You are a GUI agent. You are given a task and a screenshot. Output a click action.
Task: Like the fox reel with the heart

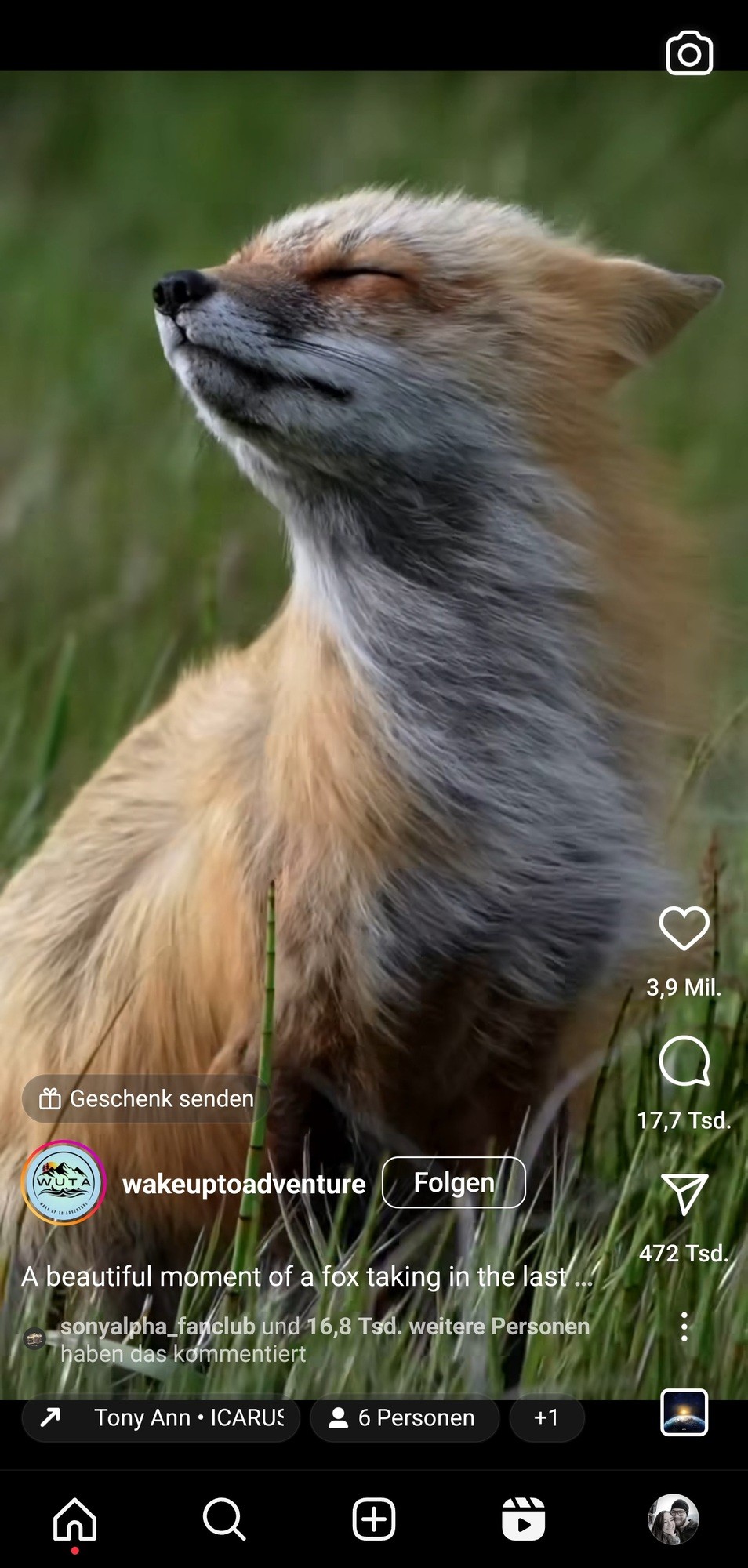tap(684, 928)
